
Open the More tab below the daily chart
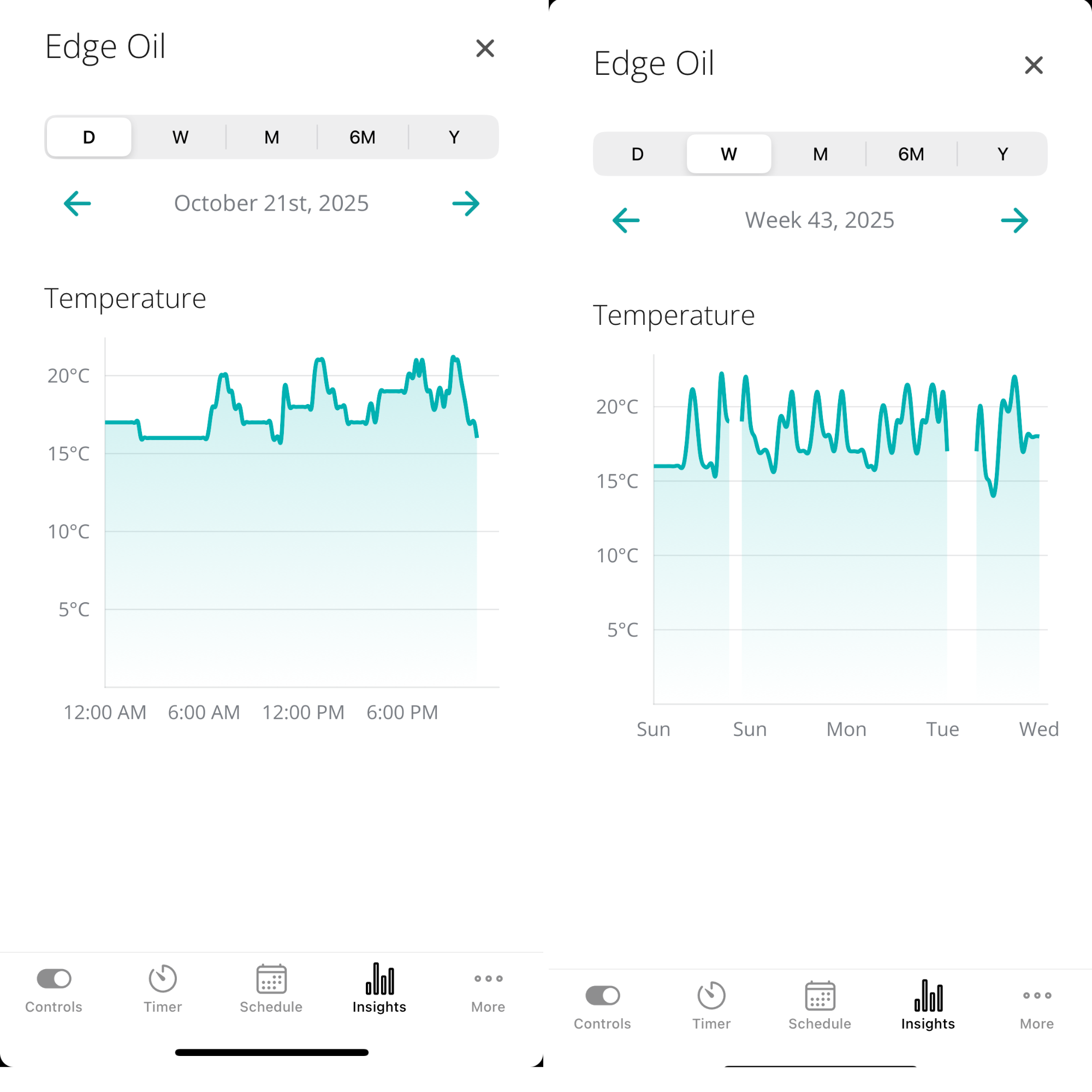tap(488, 989)
